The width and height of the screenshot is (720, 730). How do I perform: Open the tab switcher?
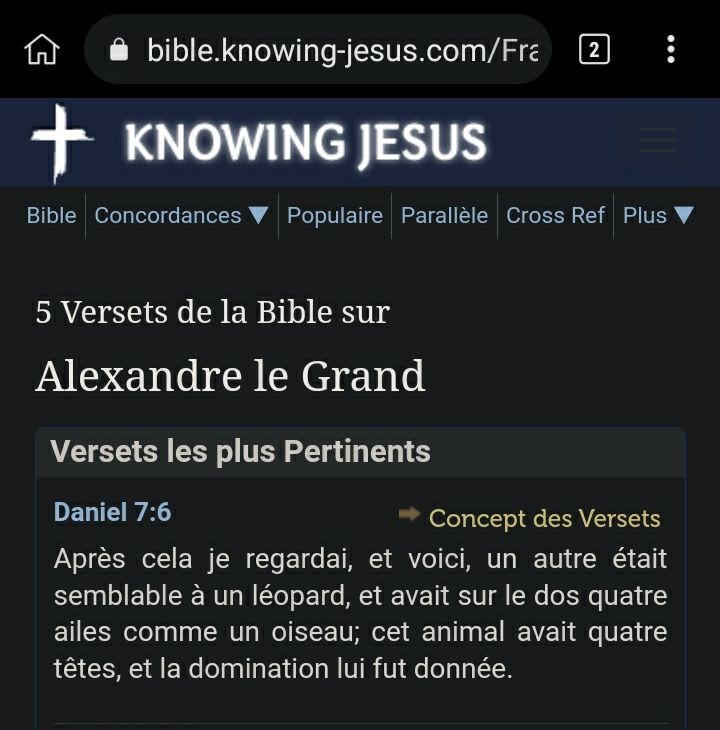point(594,49)
